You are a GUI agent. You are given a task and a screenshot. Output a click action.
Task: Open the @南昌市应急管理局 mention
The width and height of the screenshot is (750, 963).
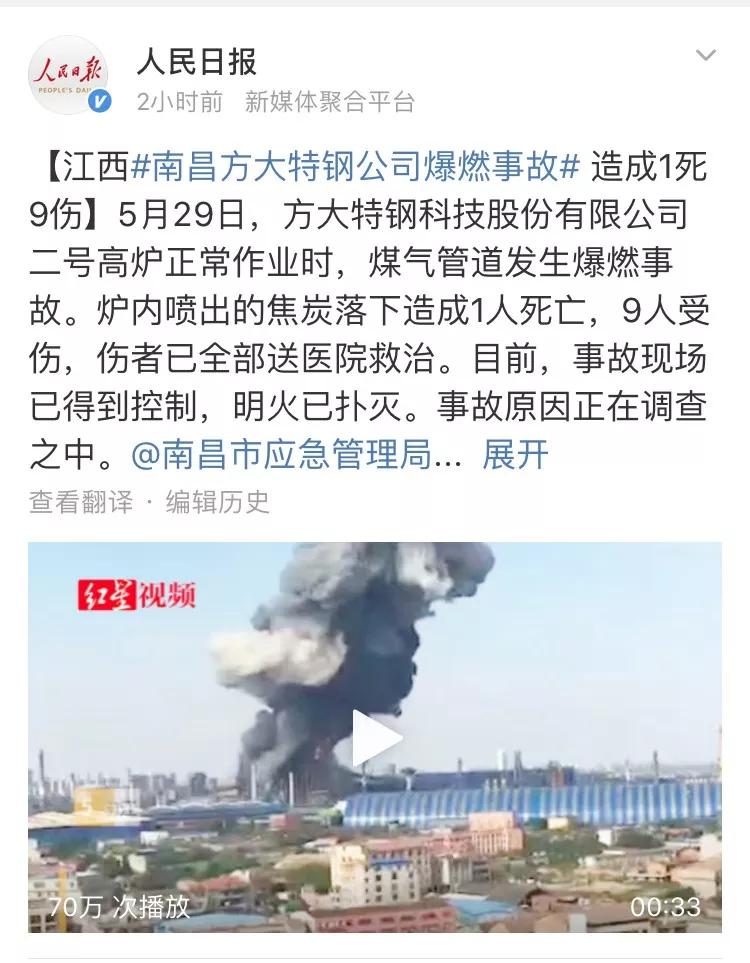[295, 455]
